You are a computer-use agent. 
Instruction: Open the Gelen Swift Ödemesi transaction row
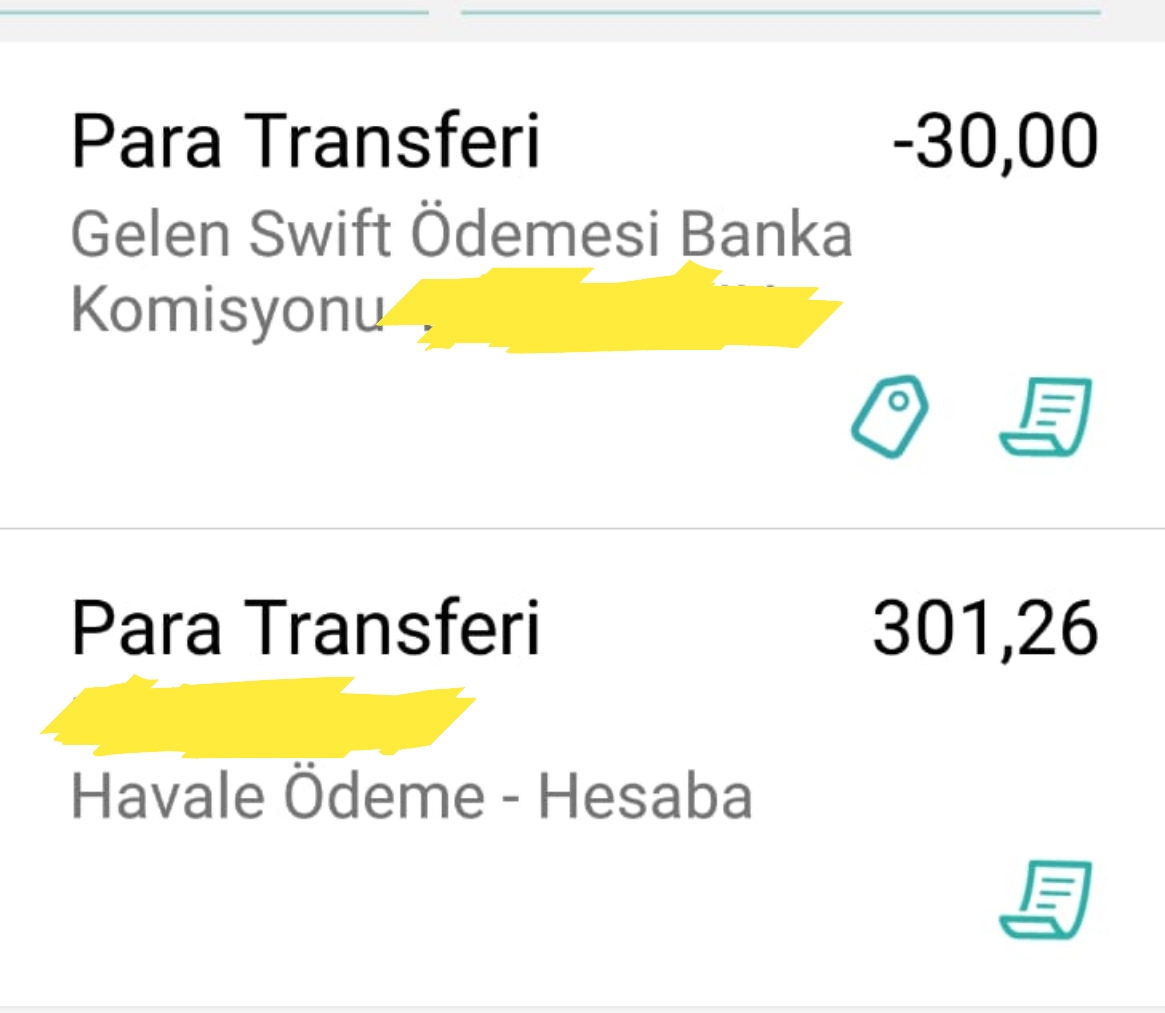(x=582, y=286)
